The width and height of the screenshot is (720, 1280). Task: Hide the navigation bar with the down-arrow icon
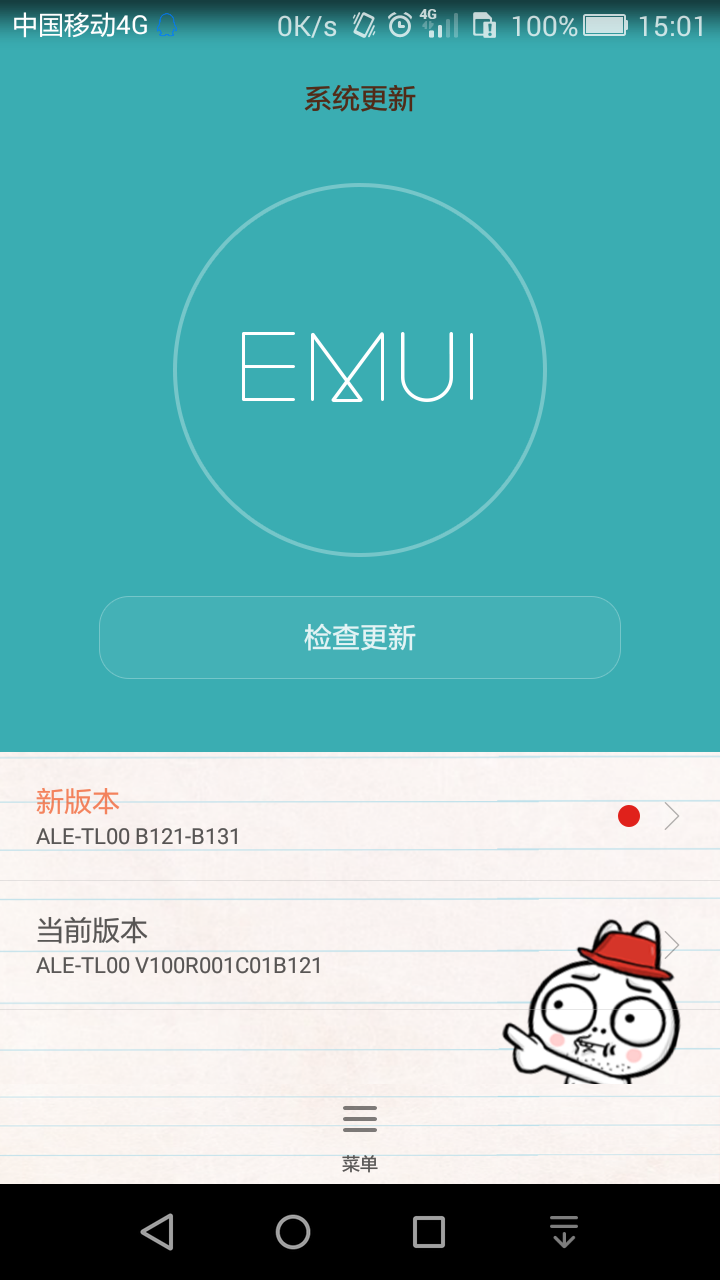click(x=564, y=1232)
